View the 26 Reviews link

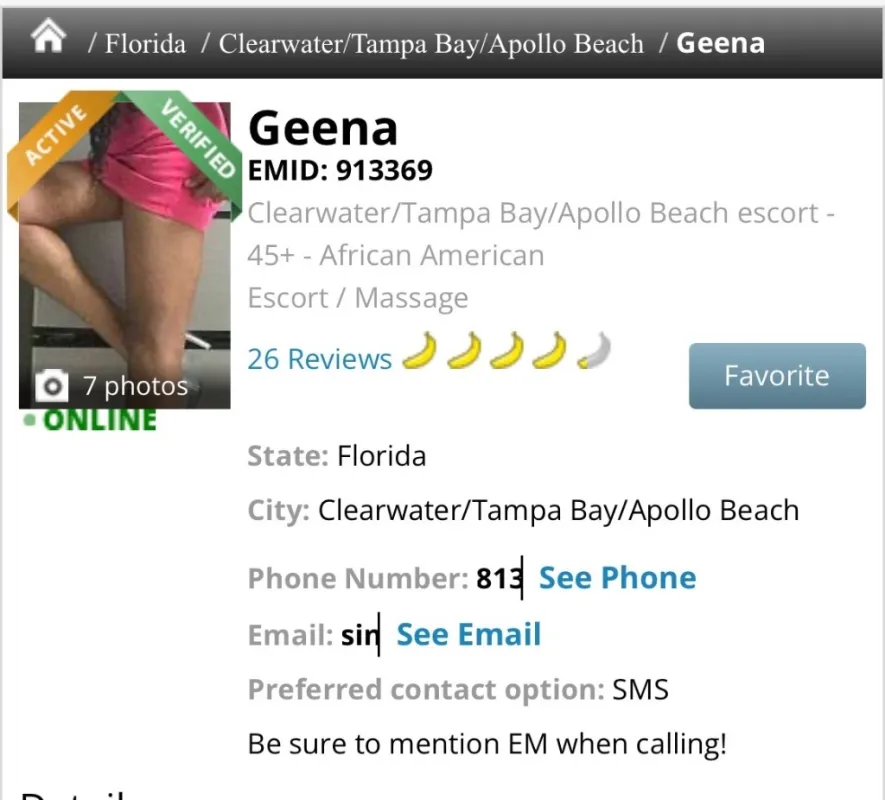coord(319,359)
